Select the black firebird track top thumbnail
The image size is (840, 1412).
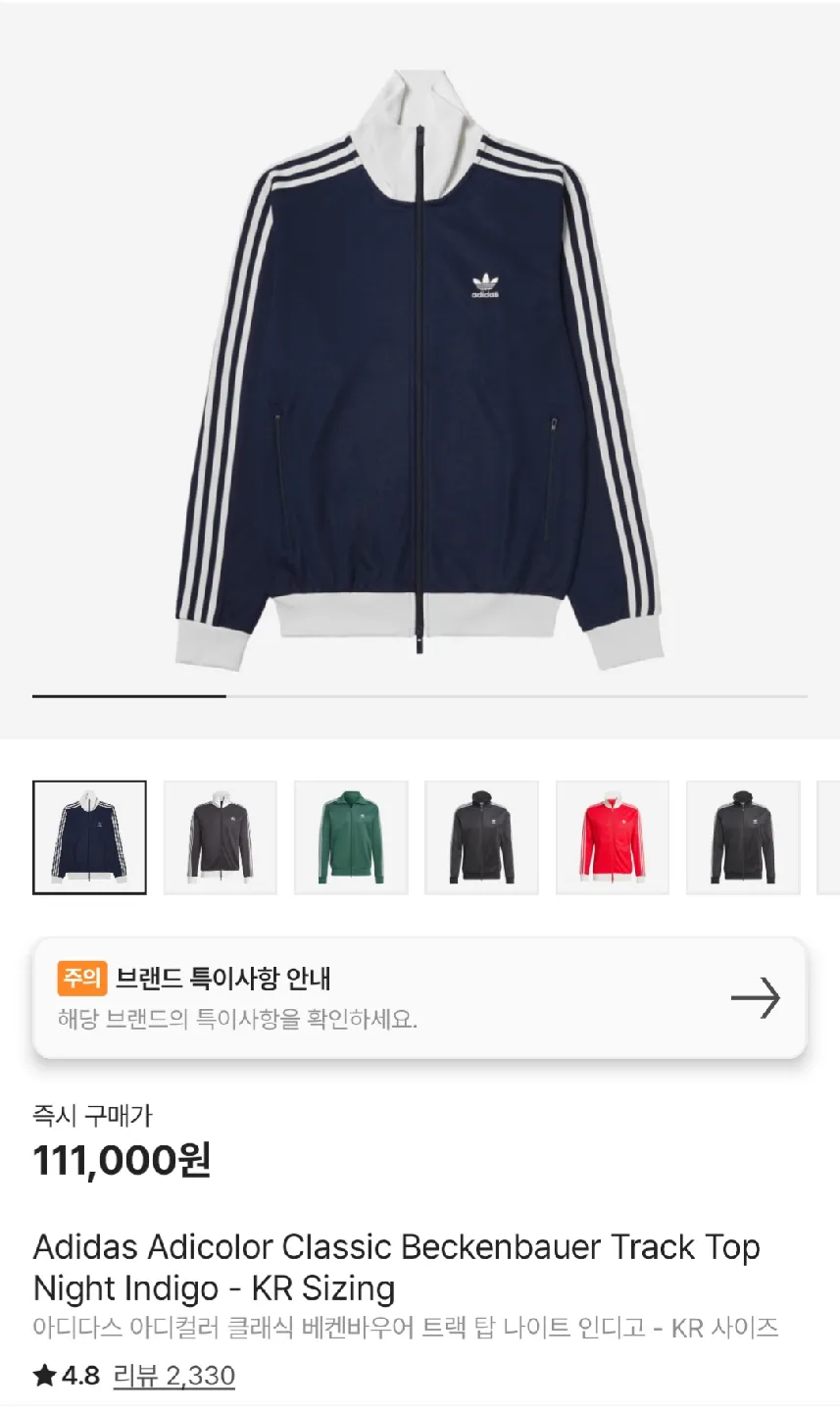(482, 838)
